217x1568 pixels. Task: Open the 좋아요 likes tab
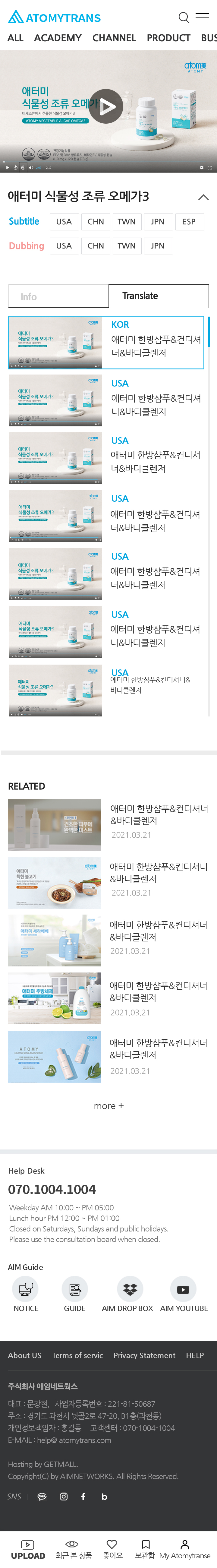click(112, 1549)
